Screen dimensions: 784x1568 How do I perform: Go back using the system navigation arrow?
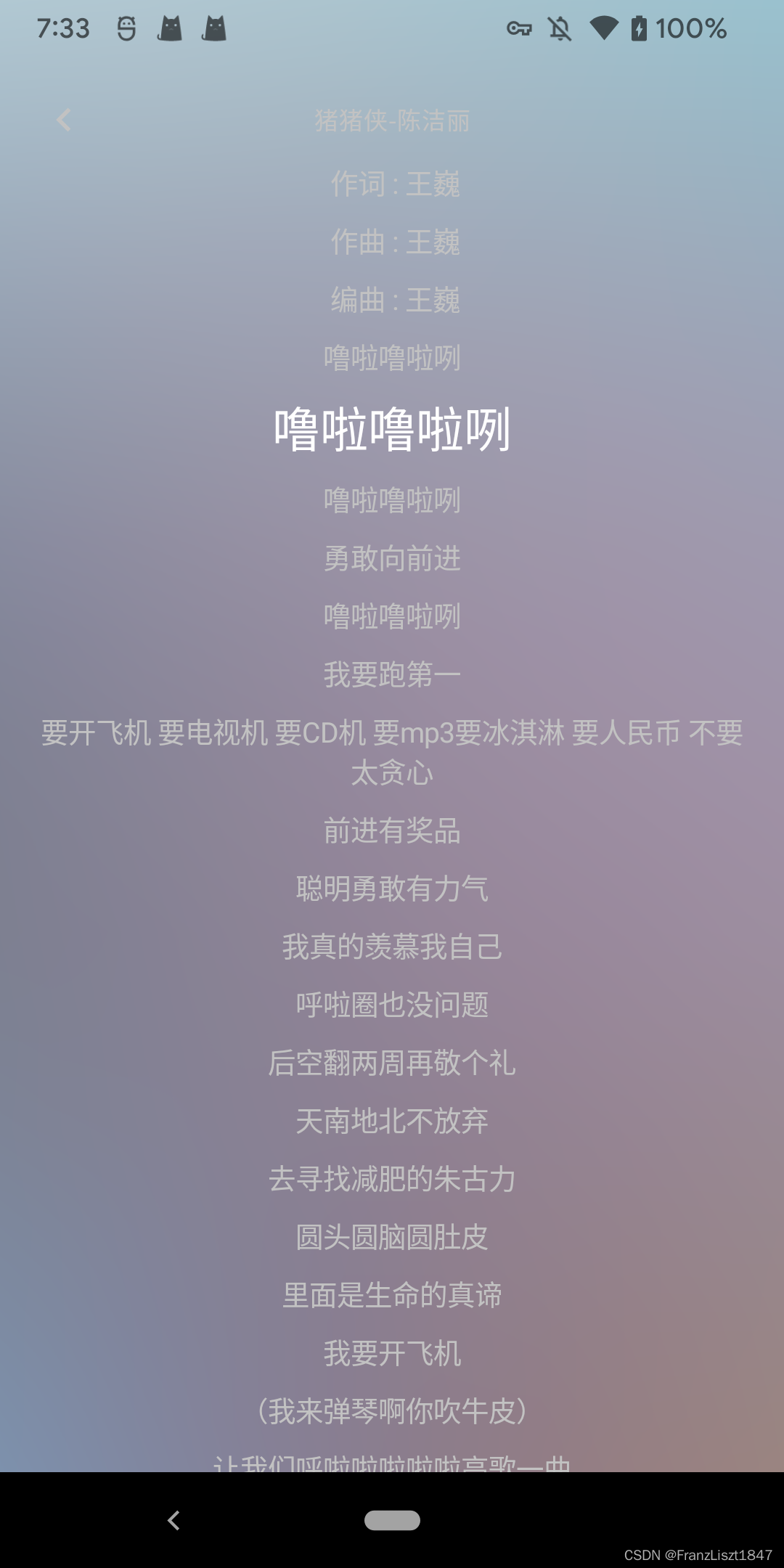[173, 1520]
